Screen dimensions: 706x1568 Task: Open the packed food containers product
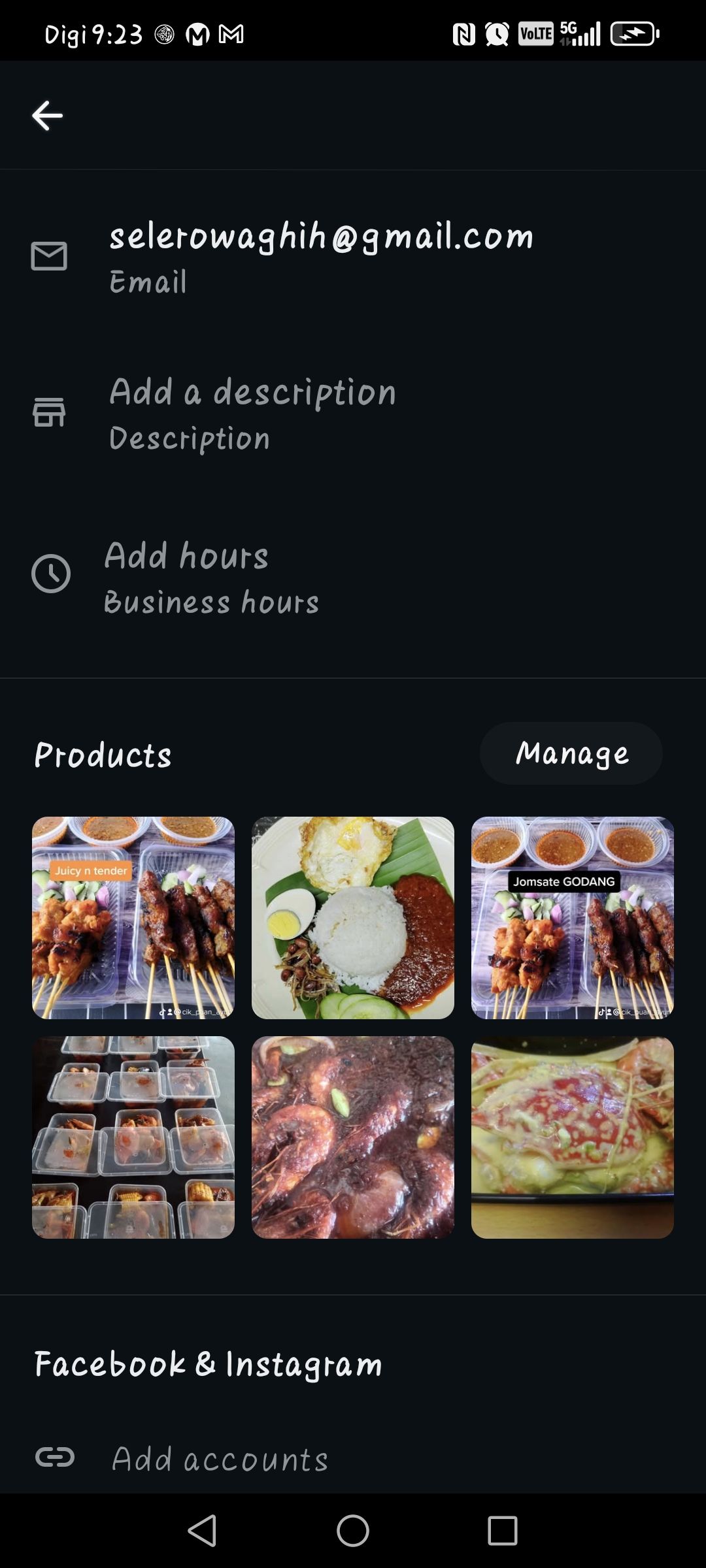(133, 1137)
